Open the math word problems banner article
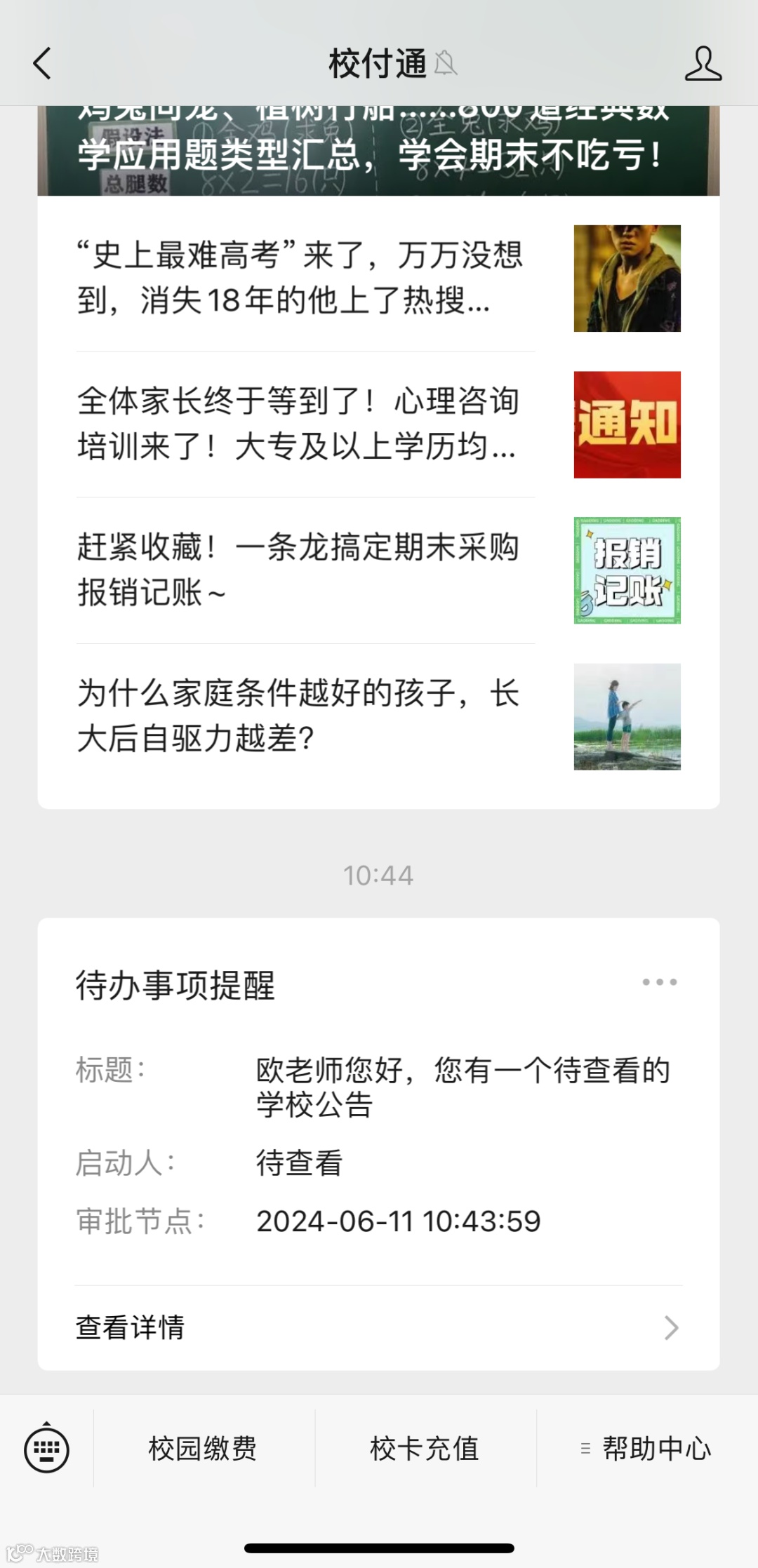The image size is (758, 1568). tap(378, 152)
